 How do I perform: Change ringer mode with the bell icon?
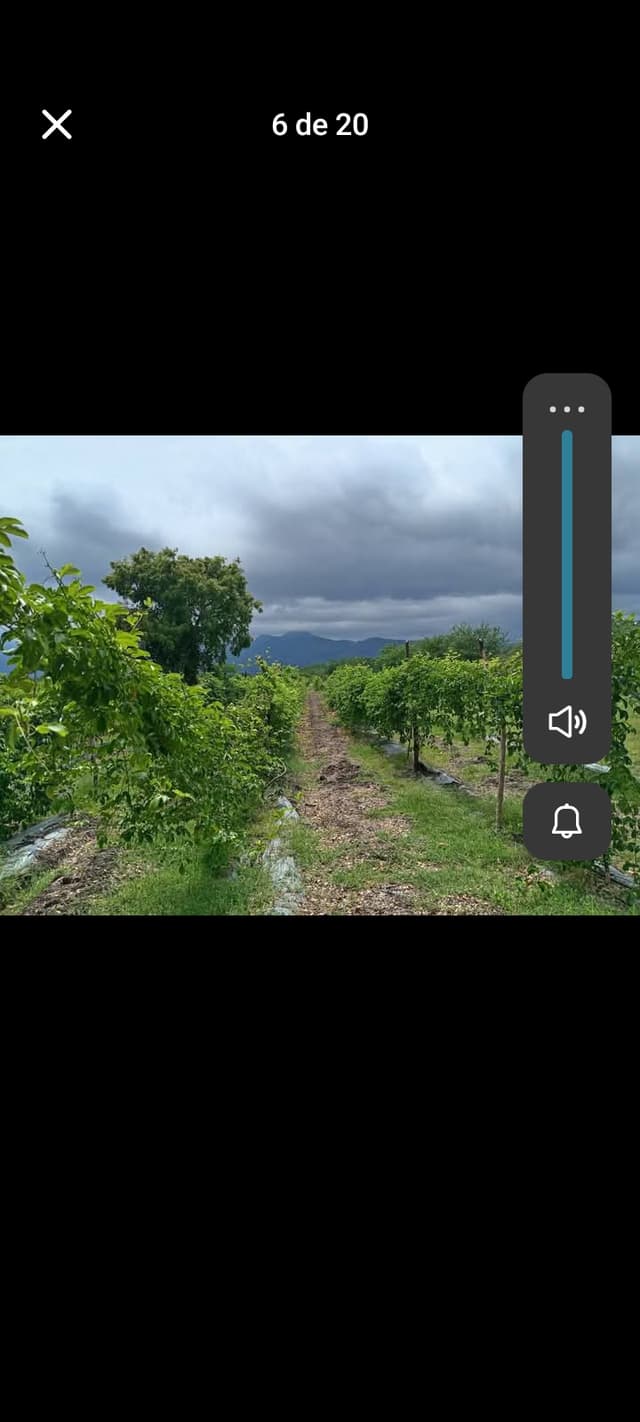point(567,821)
